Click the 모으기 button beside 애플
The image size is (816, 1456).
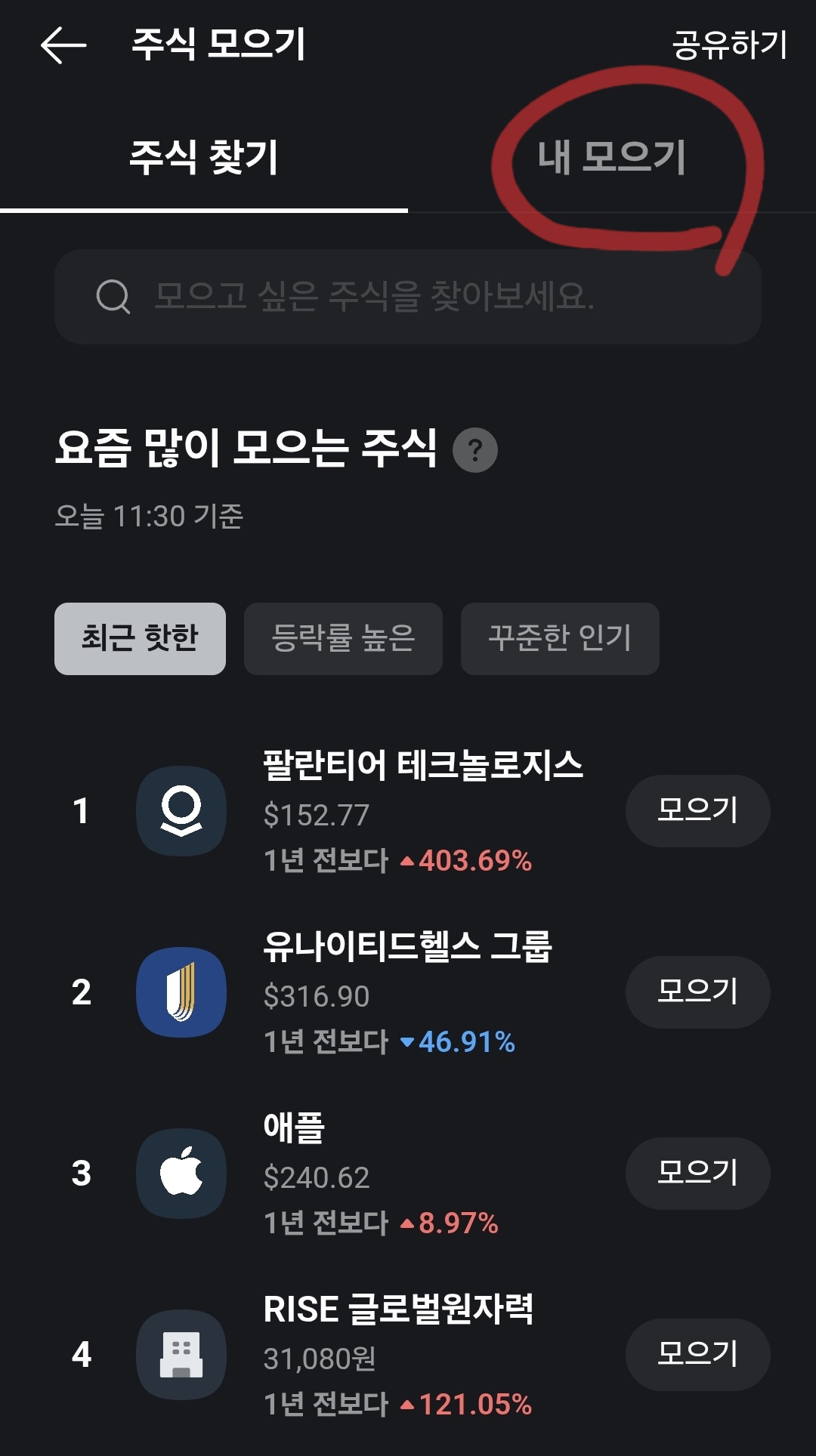click(697, 1173)
